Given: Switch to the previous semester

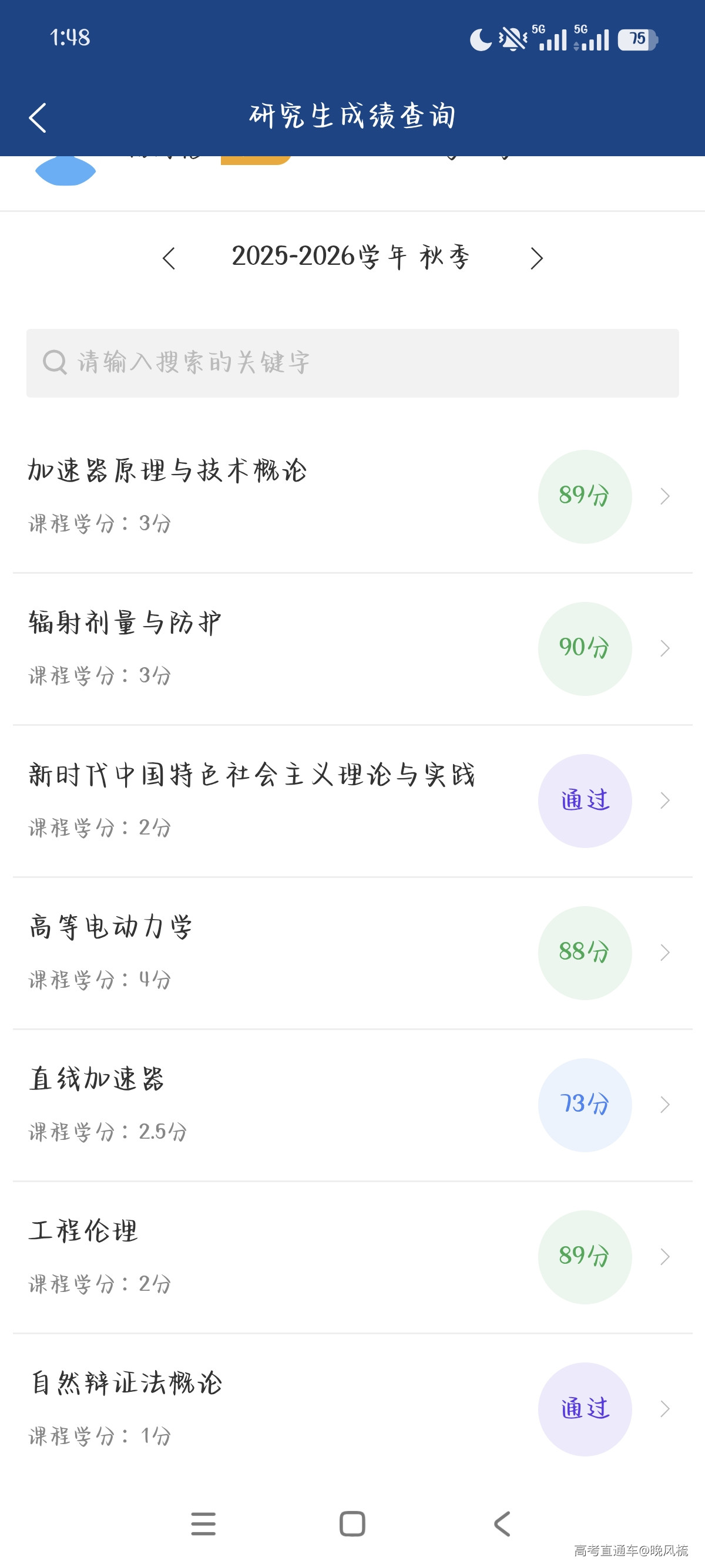Looking at the screenshot, I should pos(169,258).
